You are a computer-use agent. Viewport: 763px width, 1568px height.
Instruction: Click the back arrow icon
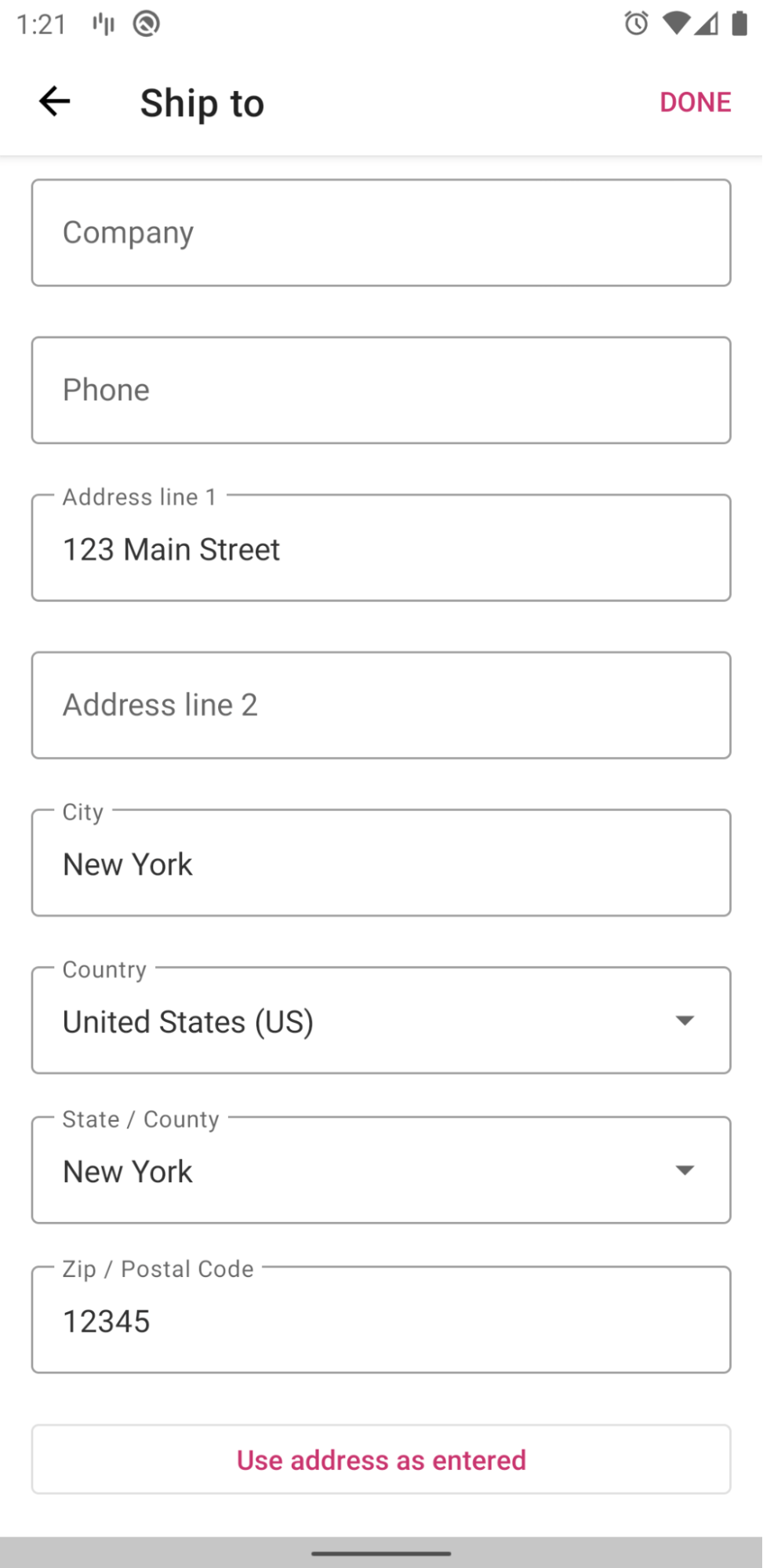click(53, 100)
